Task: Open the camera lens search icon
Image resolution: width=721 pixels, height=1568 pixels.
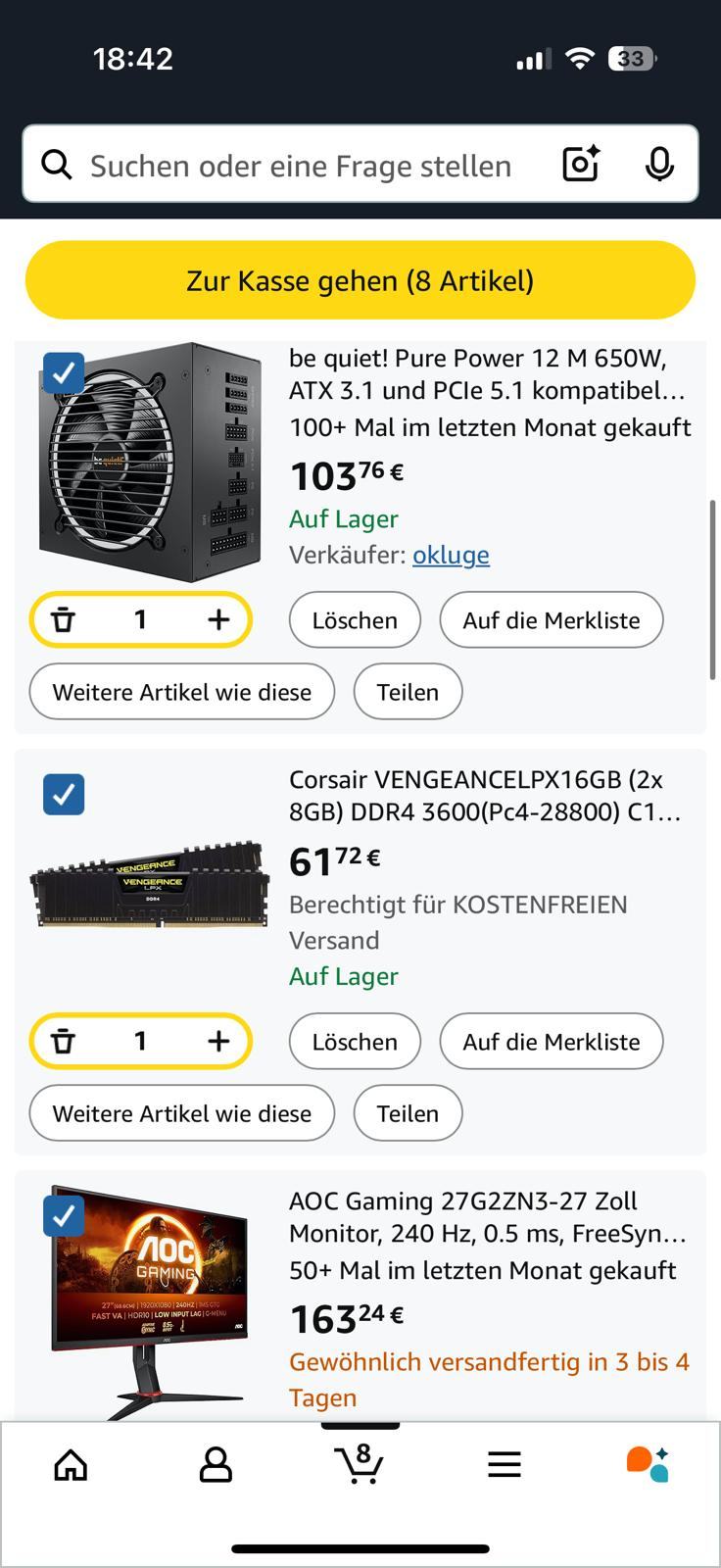Action: click(x=581, y=164)
